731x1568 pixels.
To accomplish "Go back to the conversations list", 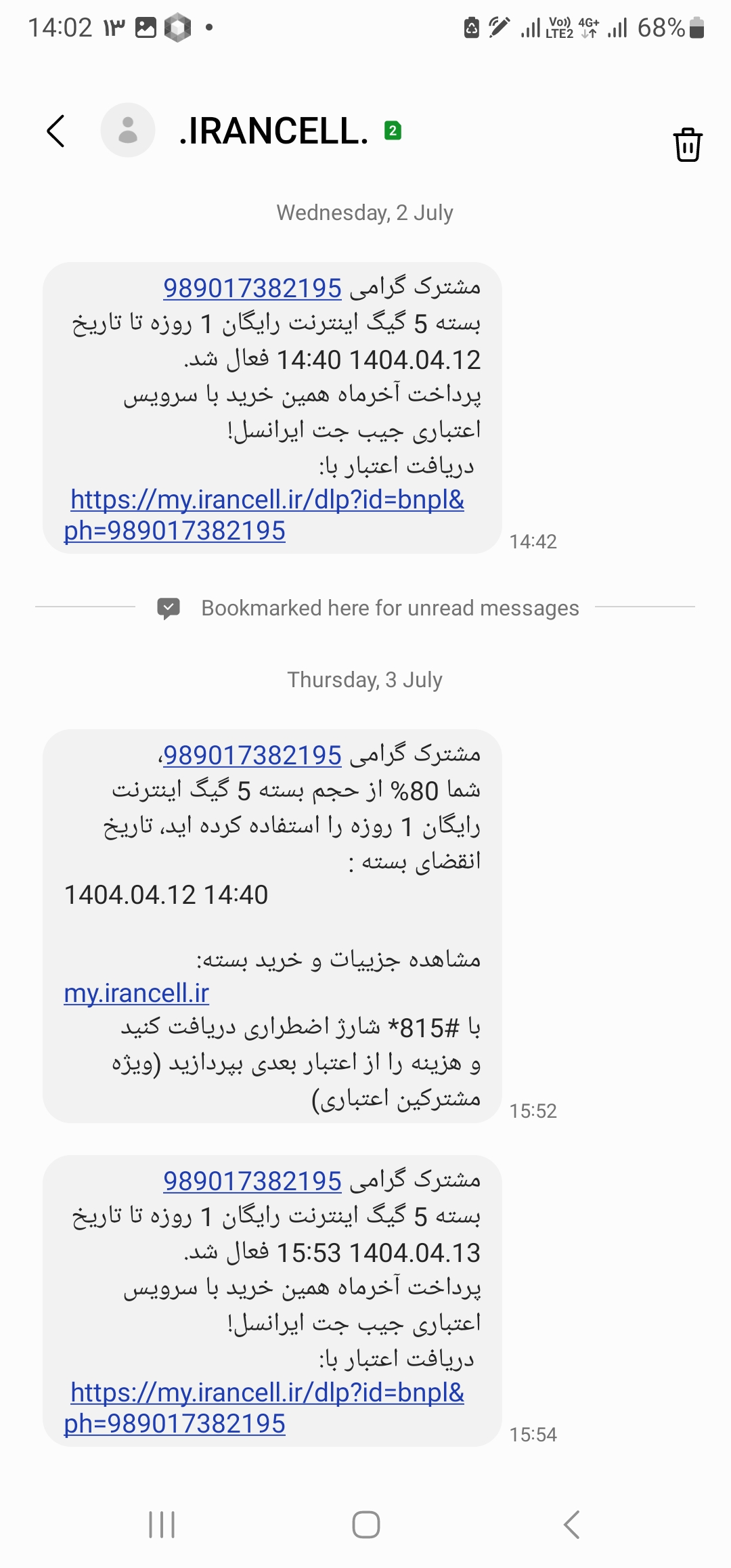I will coord(56,131).
